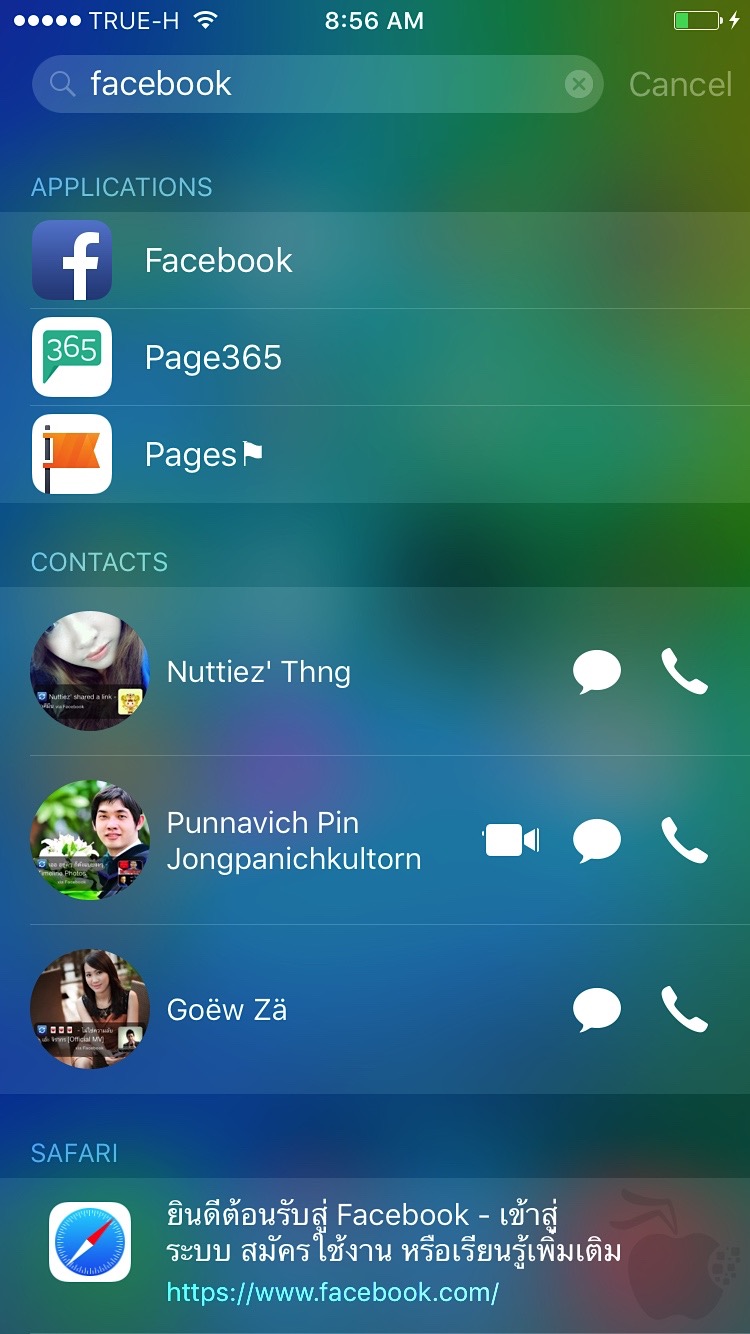
Task: Tap Cancel to dismiss the search
Action: (680, 84)
